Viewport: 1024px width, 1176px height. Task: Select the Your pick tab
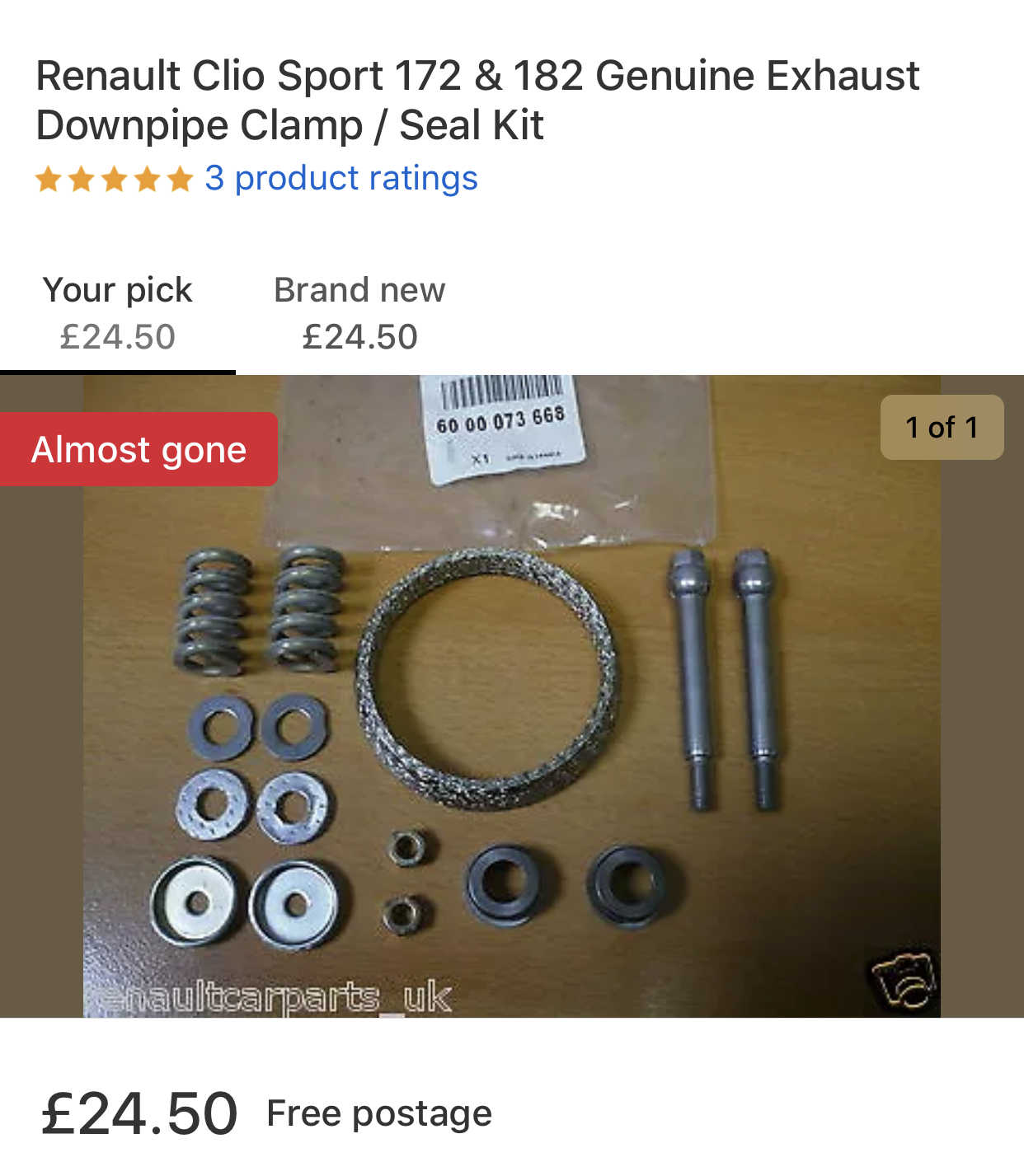click(118, 313)
